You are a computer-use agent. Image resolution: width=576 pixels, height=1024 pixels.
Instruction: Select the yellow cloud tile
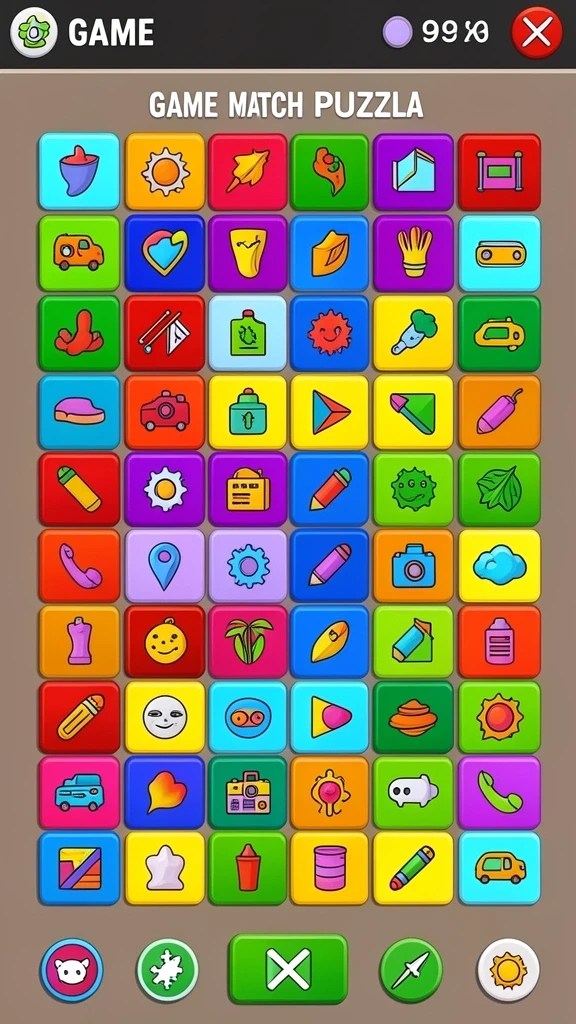[500, 566]
